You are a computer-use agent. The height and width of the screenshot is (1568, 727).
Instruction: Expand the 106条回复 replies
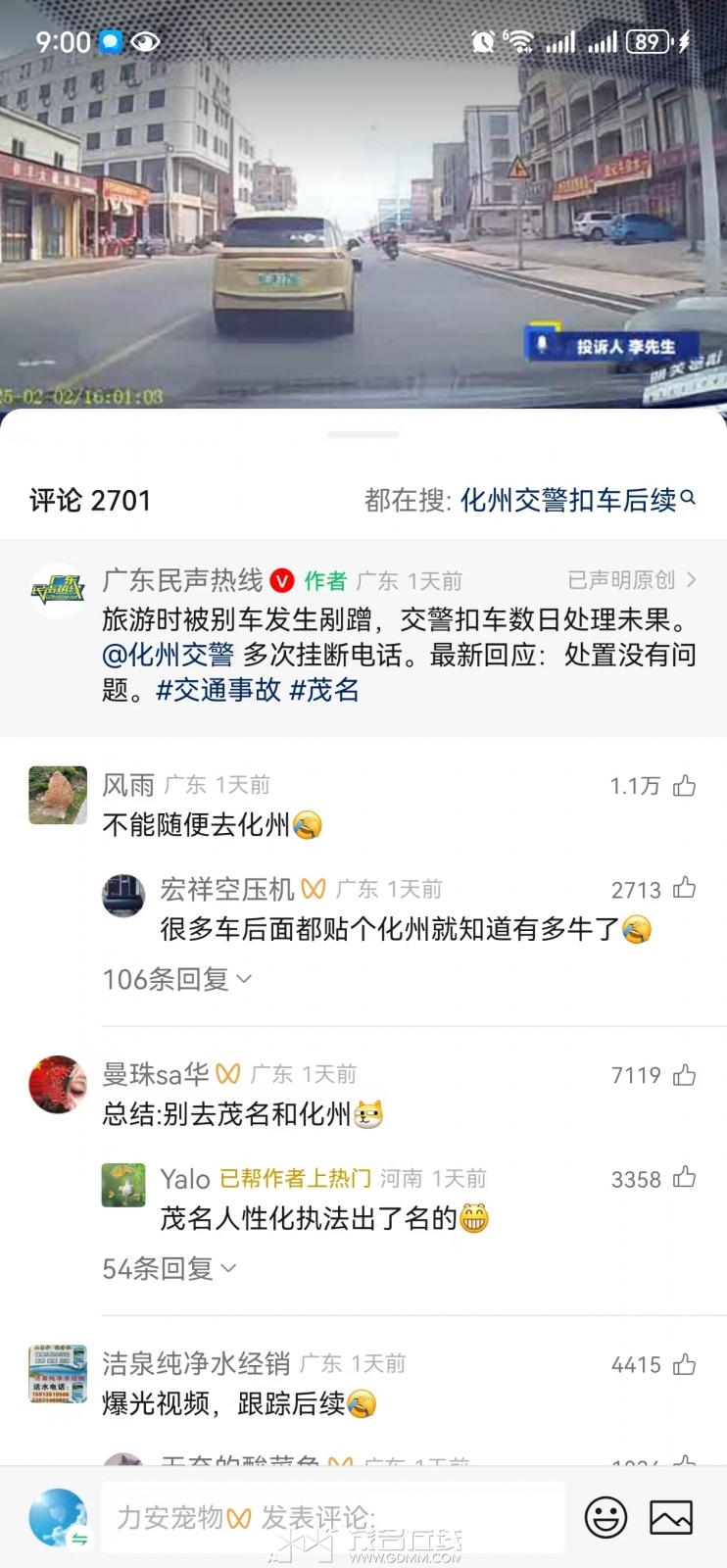(x=177, y=979)
